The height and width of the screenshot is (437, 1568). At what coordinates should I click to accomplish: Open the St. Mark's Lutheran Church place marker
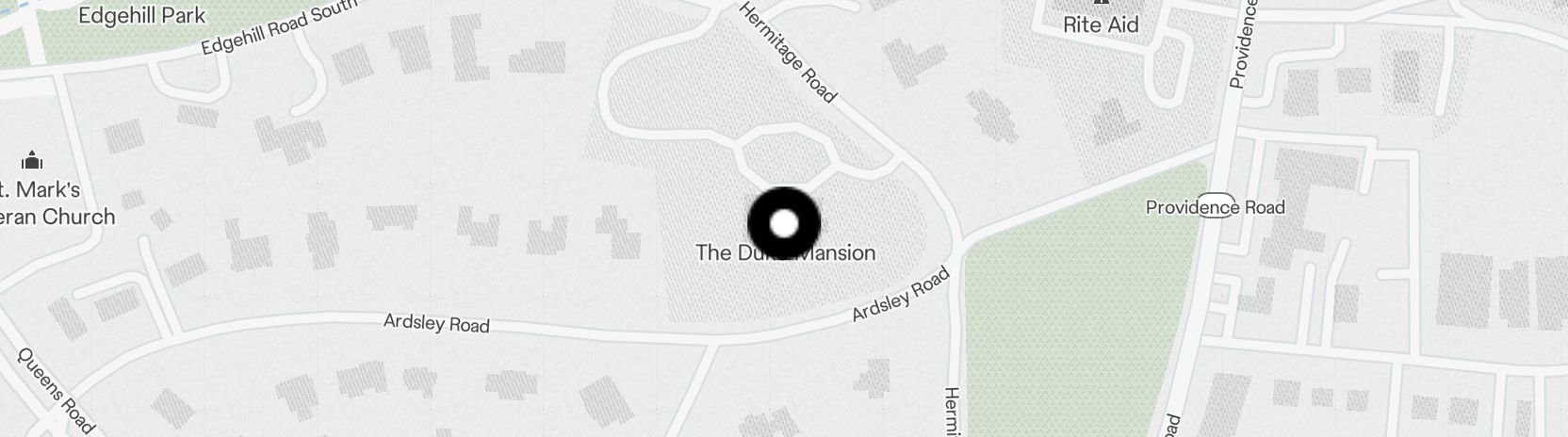pos(32,160)
